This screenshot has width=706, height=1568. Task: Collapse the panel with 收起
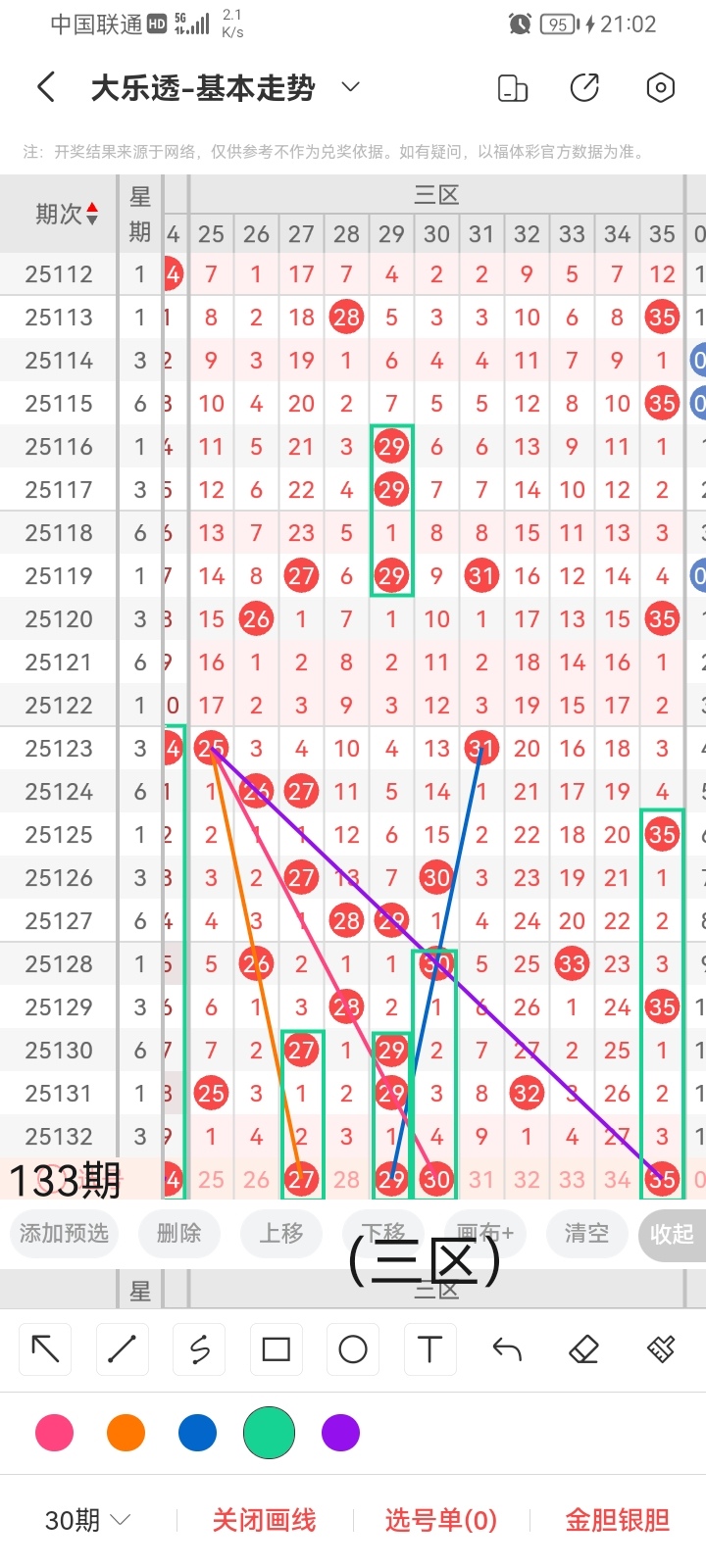point(672,1234)
